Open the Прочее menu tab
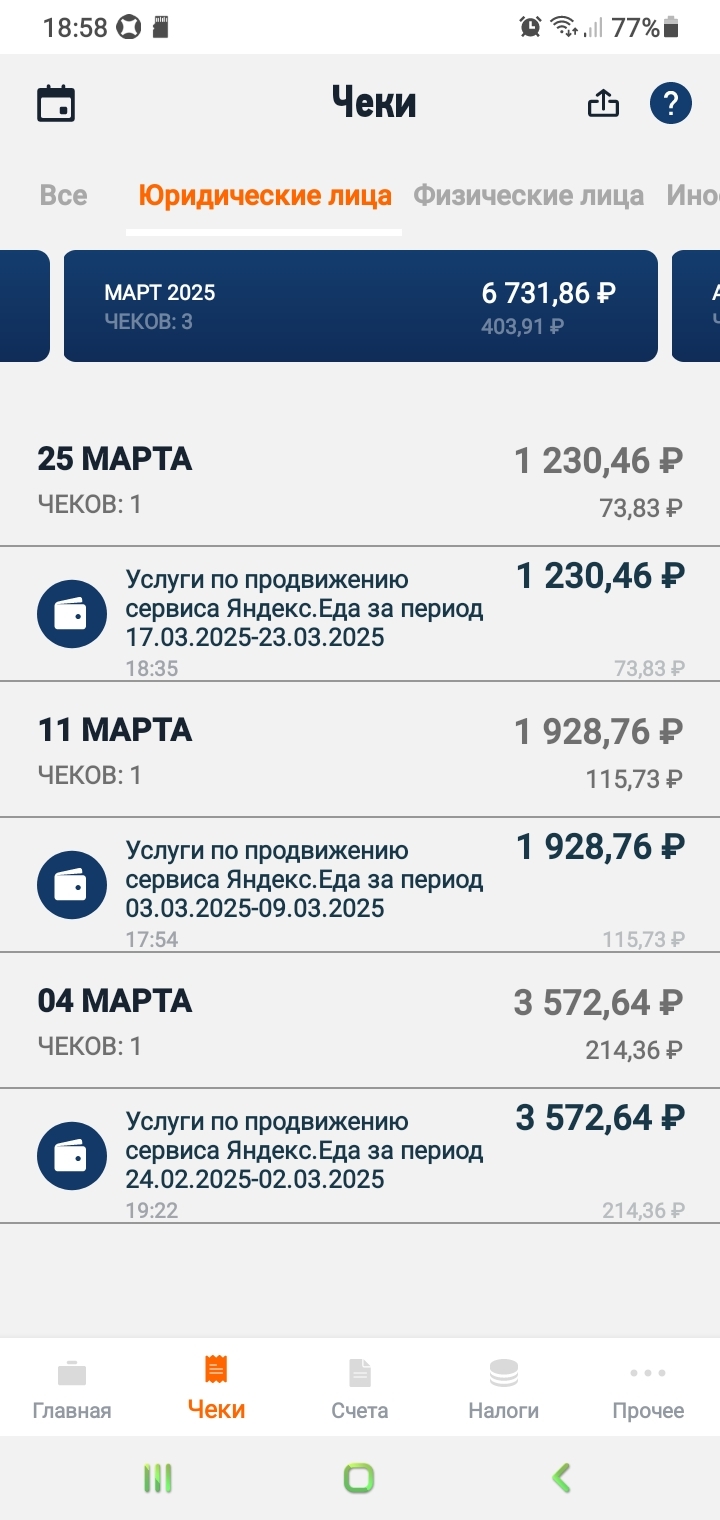720x1520 pixels. (648, 1388)
